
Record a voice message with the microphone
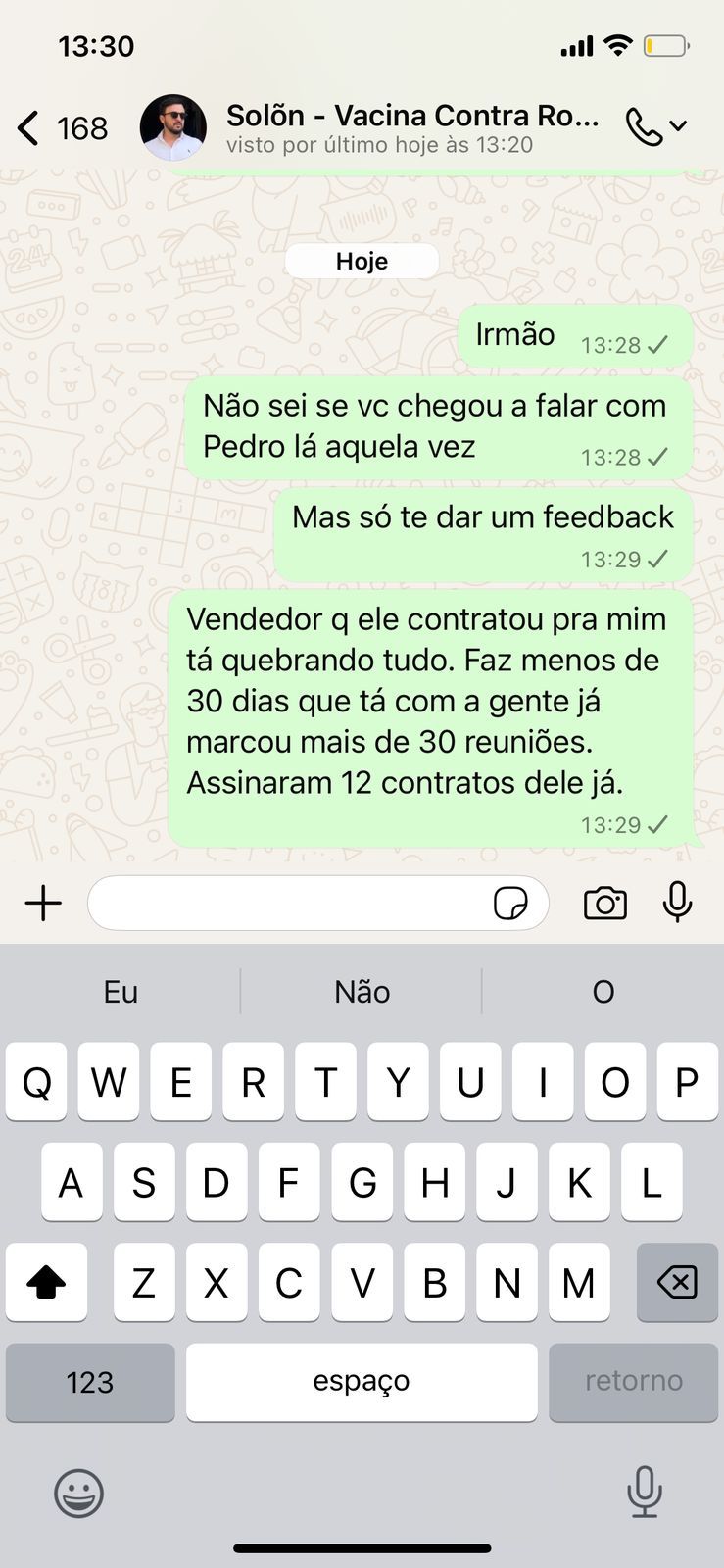[x=677, y=902]
